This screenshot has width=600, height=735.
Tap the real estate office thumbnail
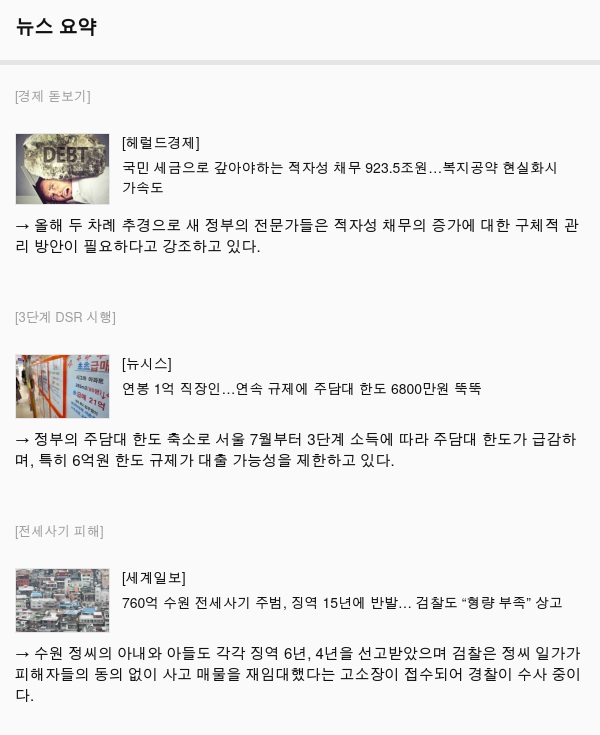(x=62, y=386)
